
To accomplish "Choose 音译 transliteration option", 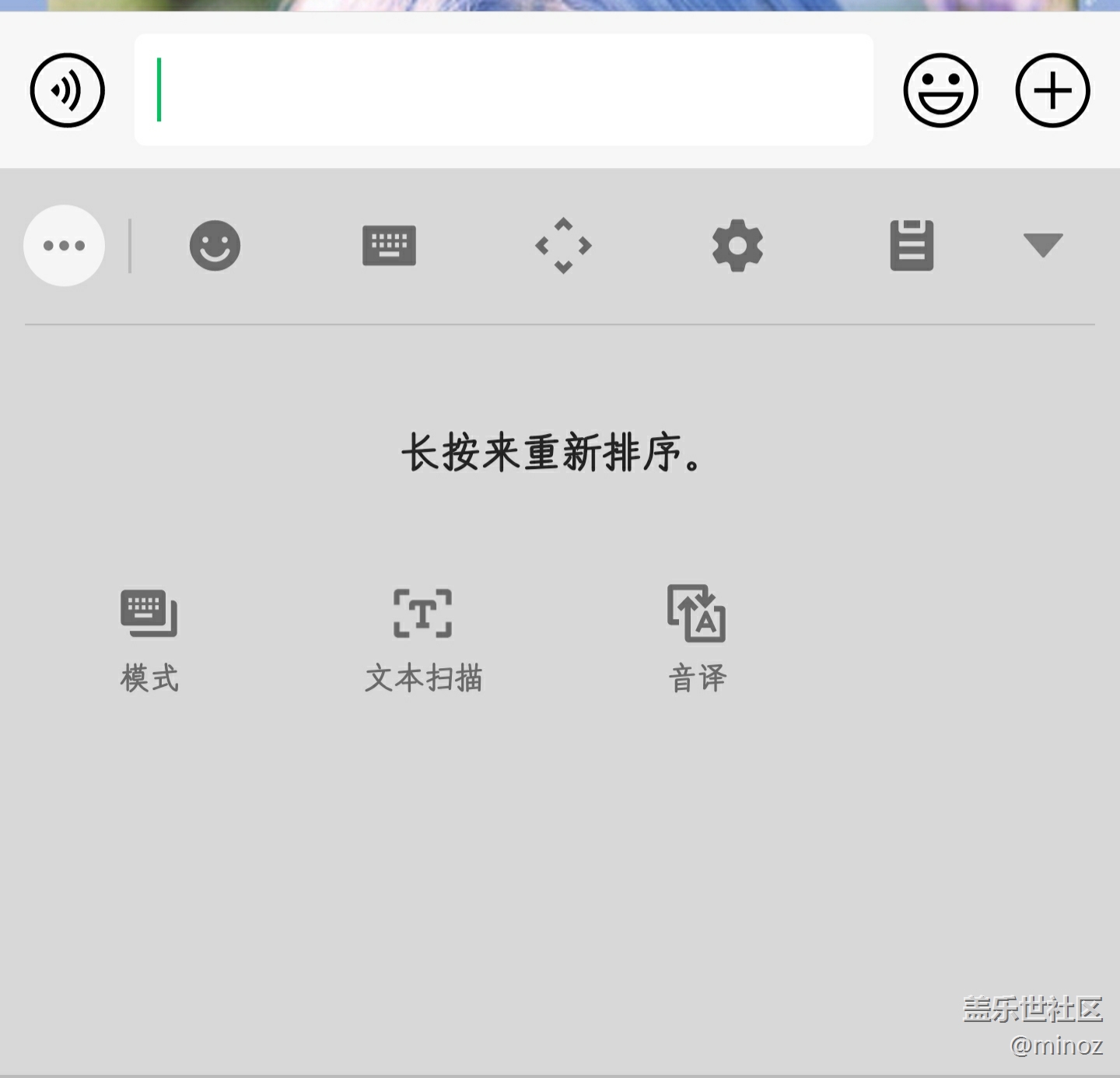I will (x=697, y=639).
